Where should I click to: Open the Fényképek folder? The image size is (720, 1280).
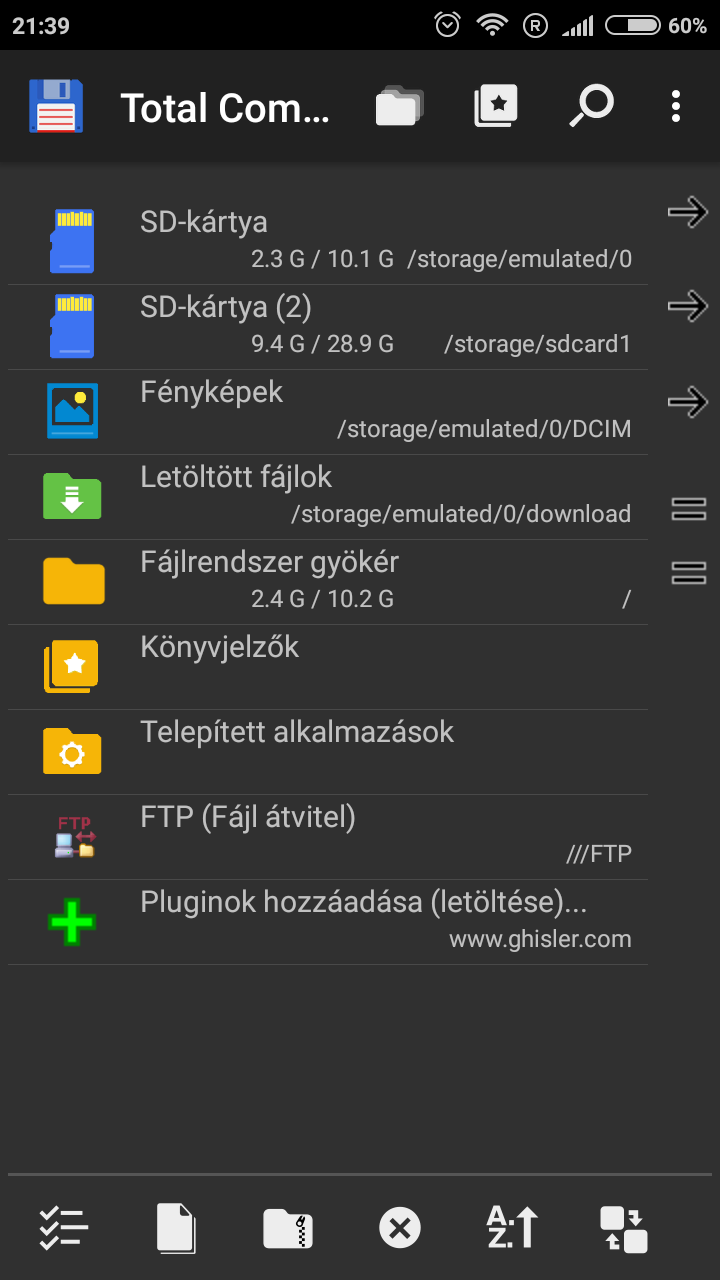point(328,412)
